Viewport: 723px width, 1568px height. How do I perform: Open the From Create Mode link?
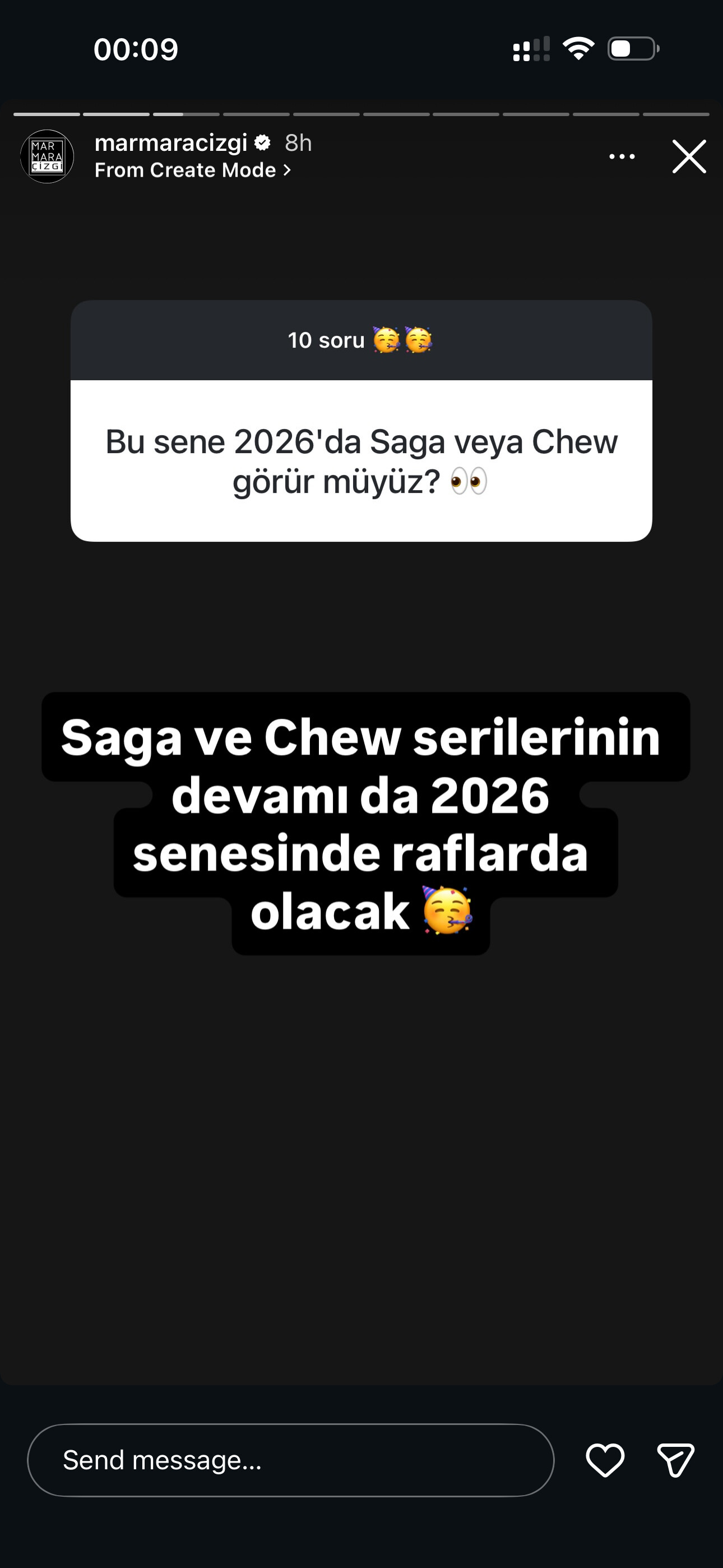click(x=192, y=170)
